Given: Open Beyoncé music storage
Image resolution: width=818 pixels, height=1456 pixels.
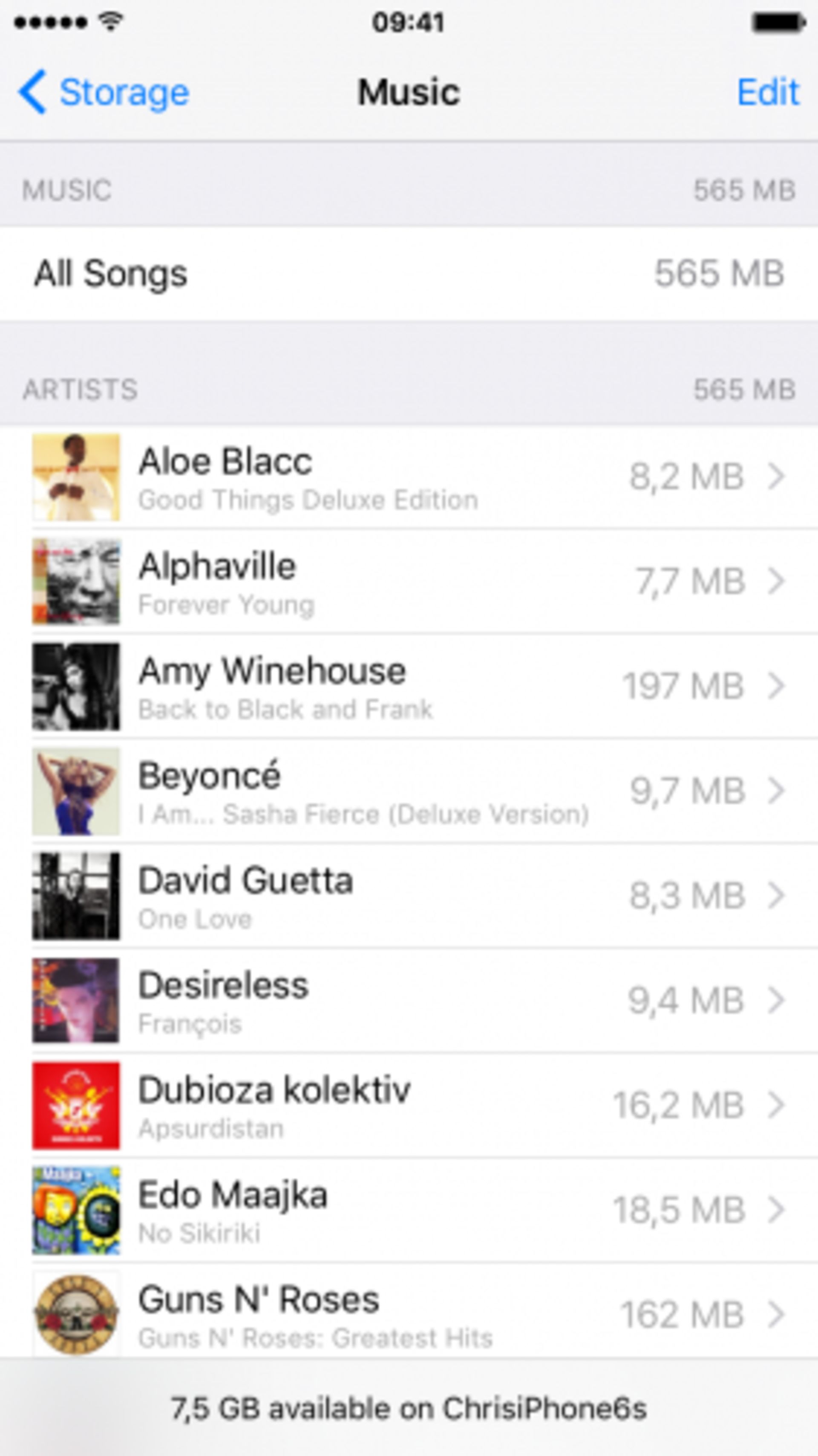Looking at the screenshot, I should pyautogui.click(x=409, y=791).
